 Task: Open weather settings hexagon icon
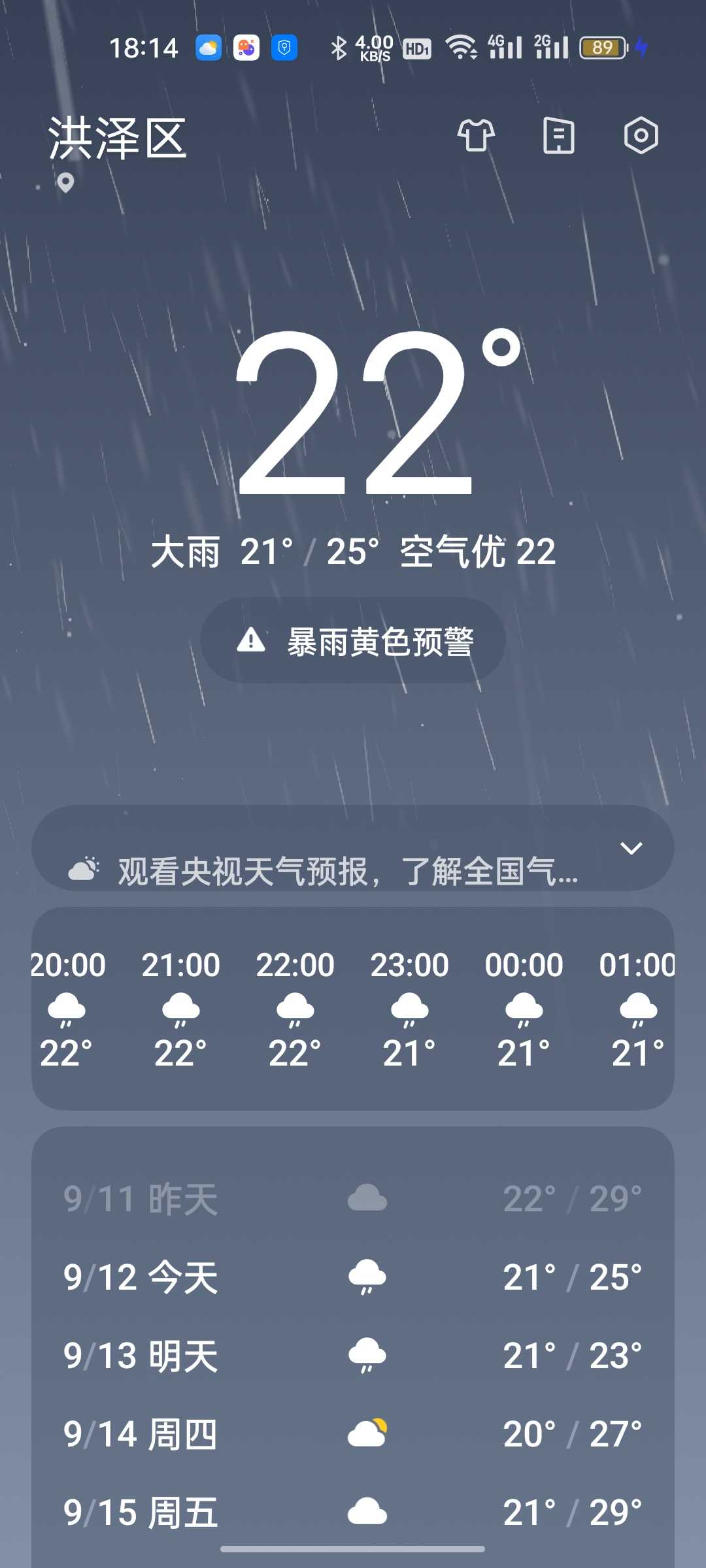641,136
